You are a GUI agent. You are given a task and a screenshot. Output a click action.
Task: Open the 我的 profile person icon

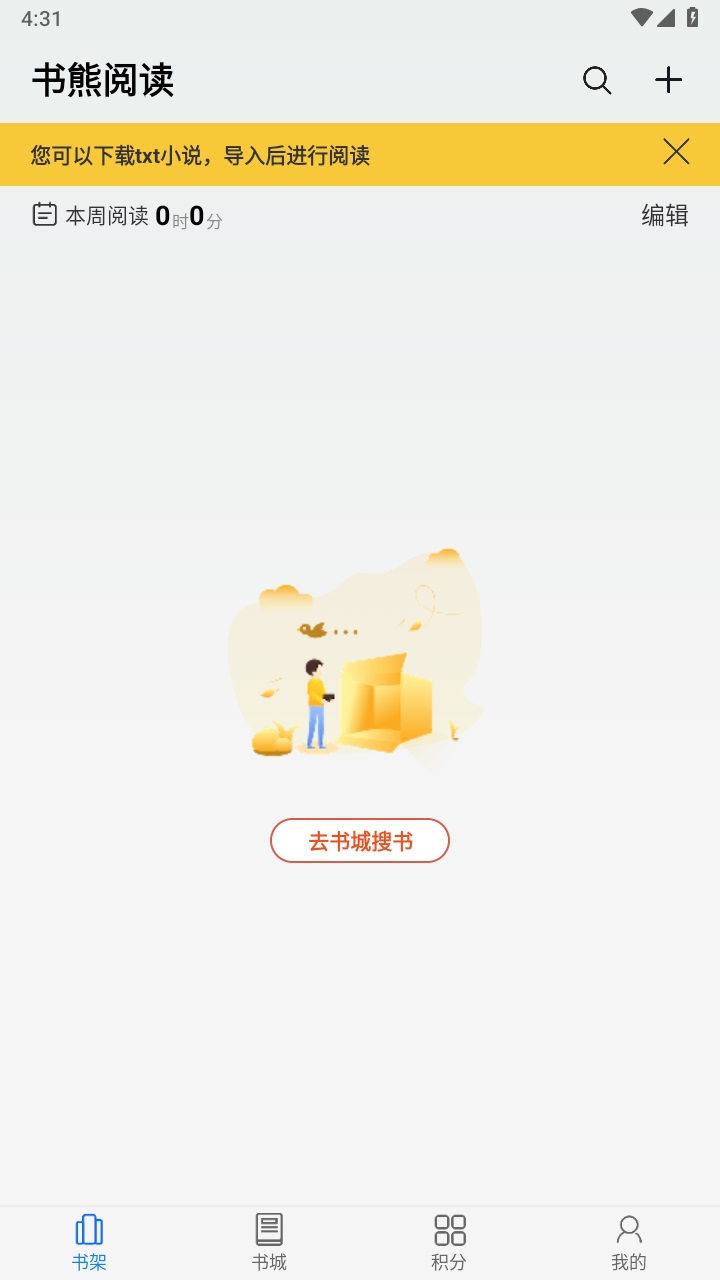pyautogui.click(x=629, y=1228)
